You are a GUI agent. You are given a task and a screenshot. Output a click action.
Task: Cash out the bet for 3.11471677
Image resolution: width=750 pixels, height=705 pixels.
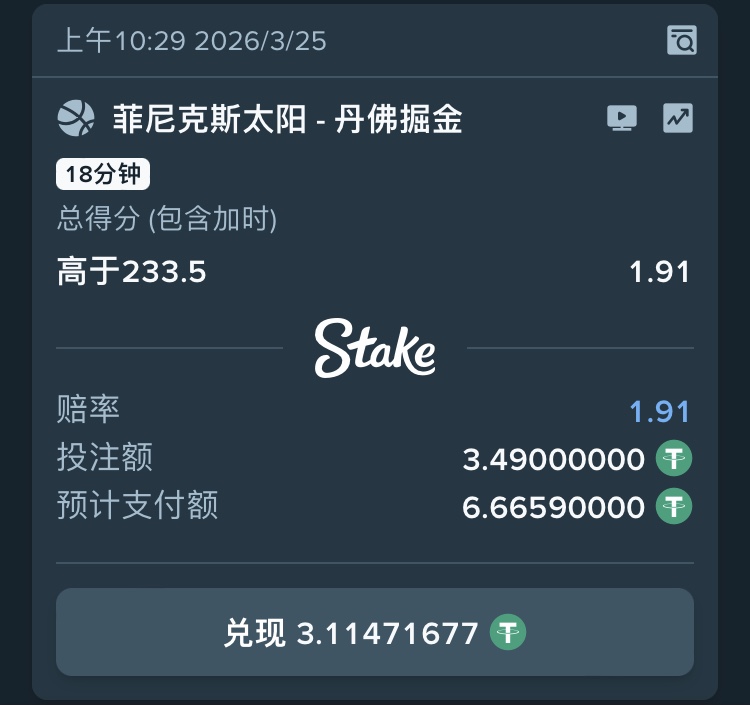tap(375, 632)
